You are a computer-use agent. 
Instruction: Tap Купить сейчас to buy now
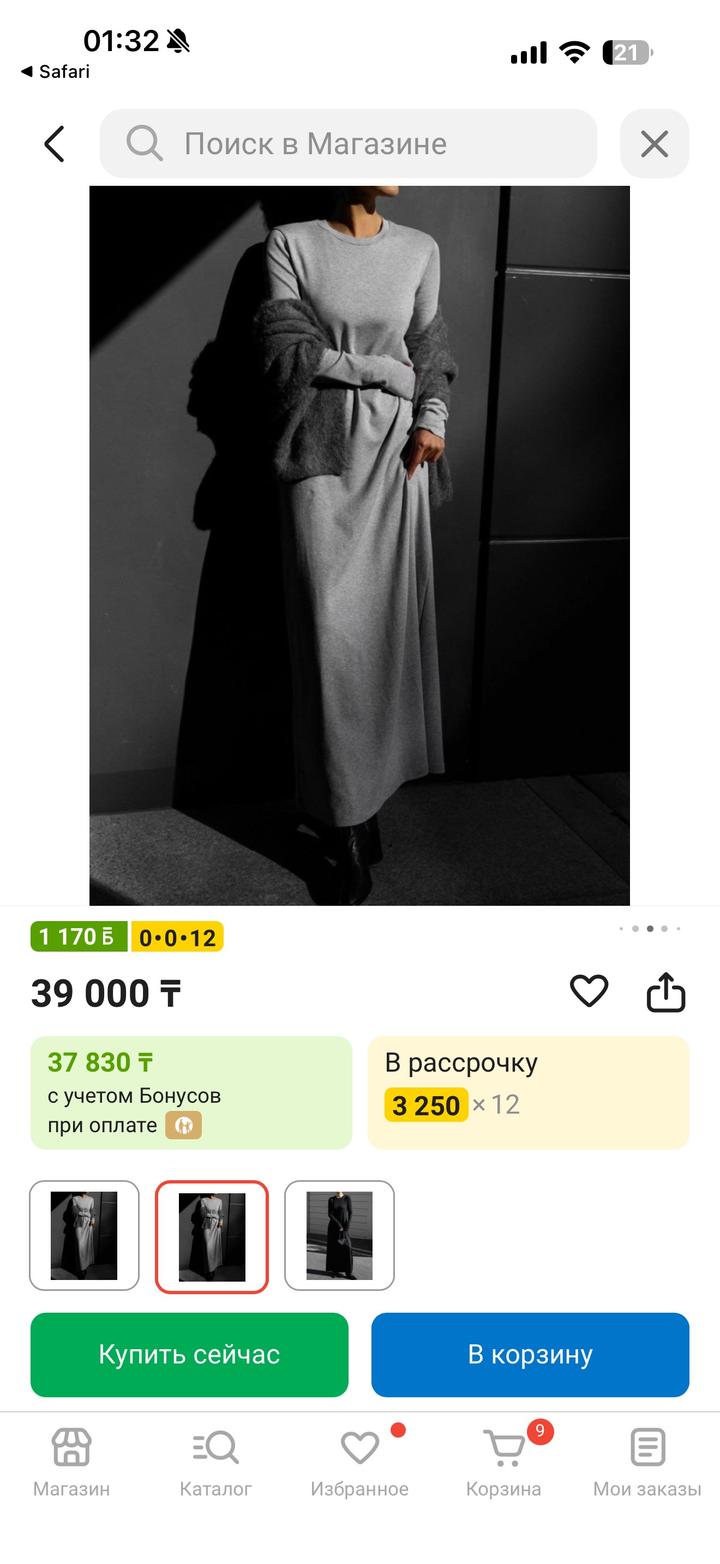[189, 1354]
